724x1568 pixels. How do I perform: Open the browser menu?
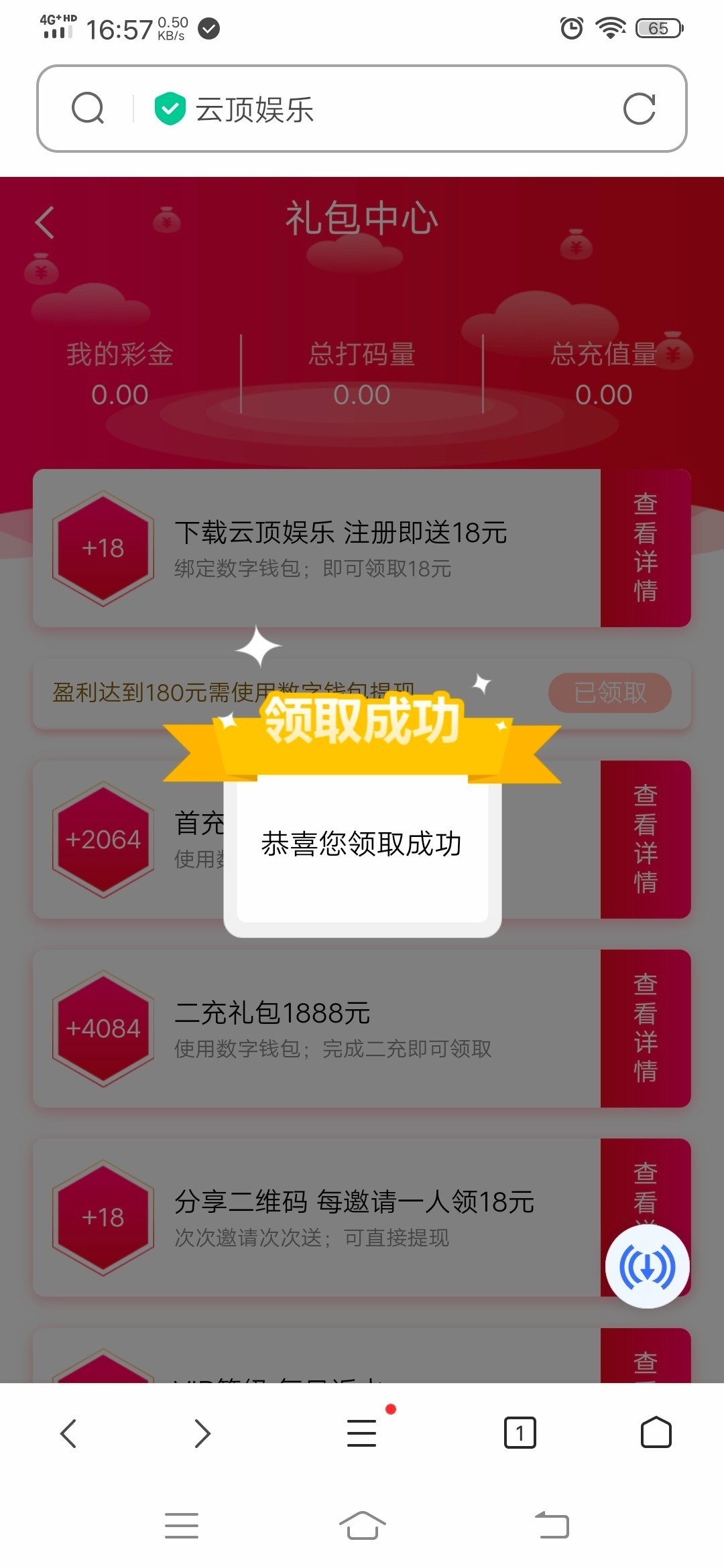(362, 1433)
